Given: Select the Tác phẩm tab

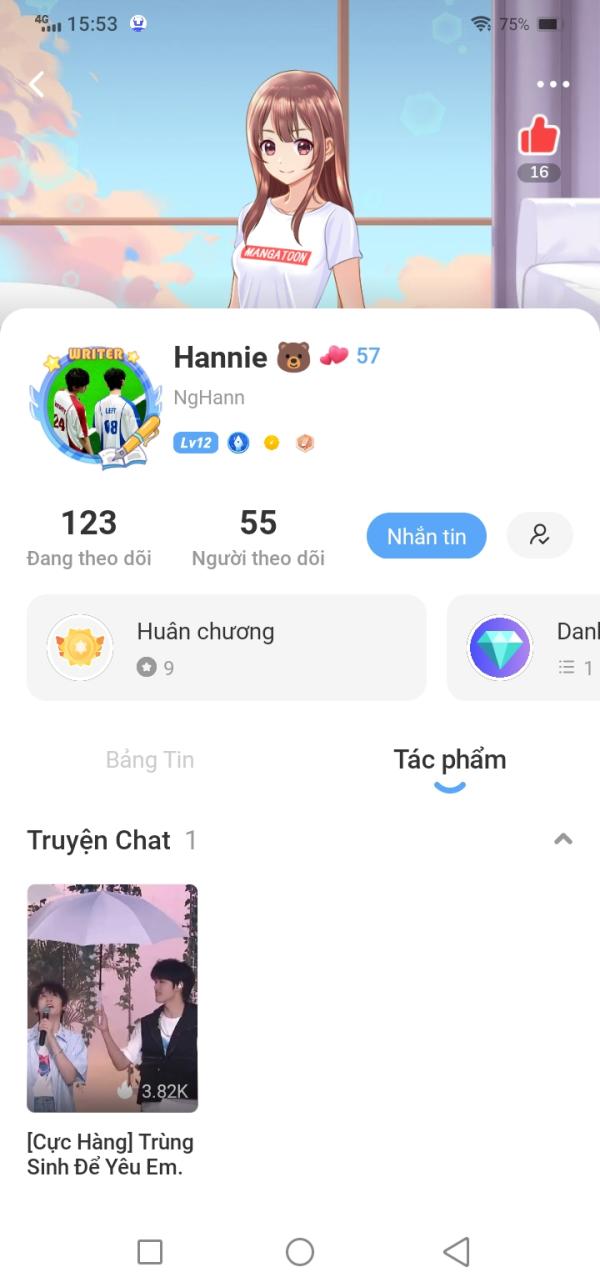Looking at the screenshot, I should pyautogui.click(x=450, y=760).
